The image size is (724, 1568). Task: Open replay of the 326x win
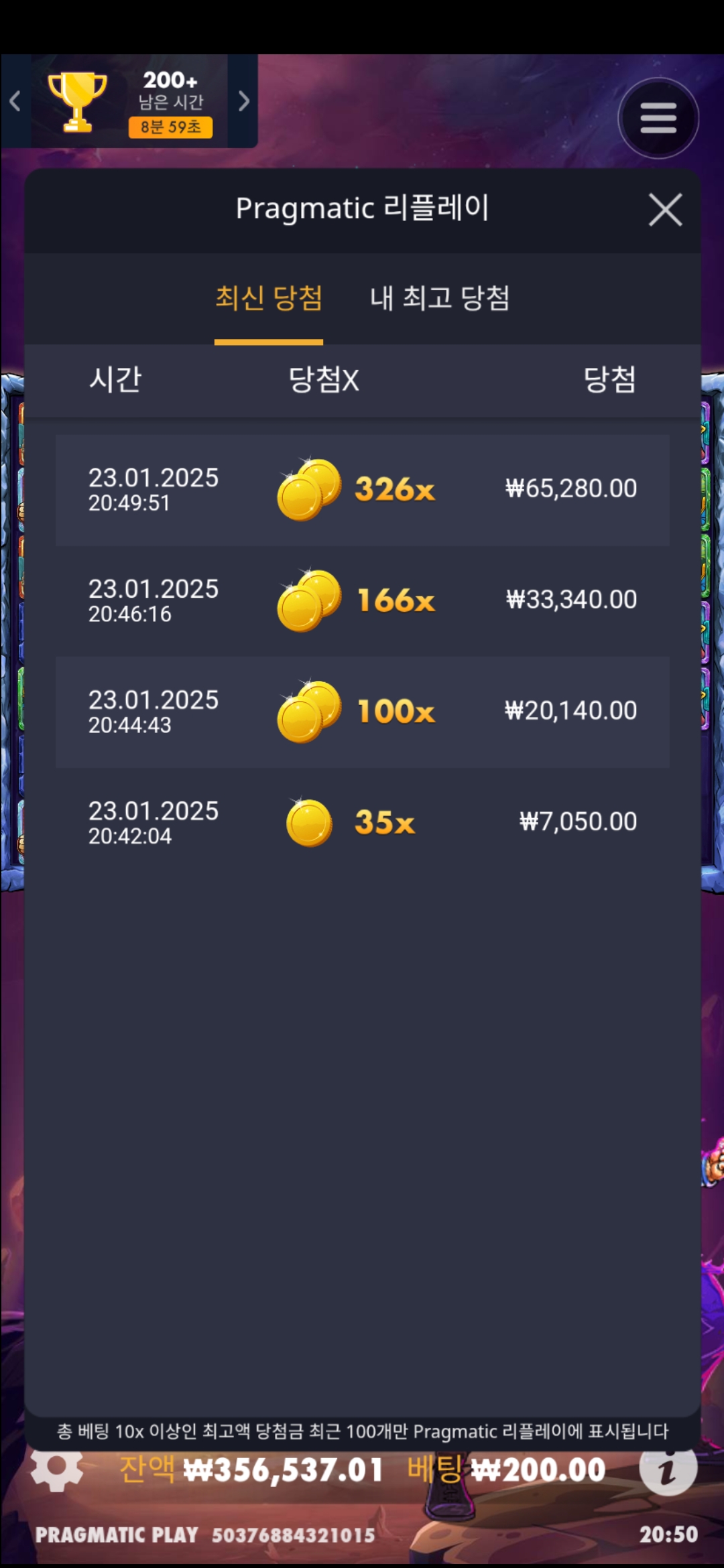point(362,490)
